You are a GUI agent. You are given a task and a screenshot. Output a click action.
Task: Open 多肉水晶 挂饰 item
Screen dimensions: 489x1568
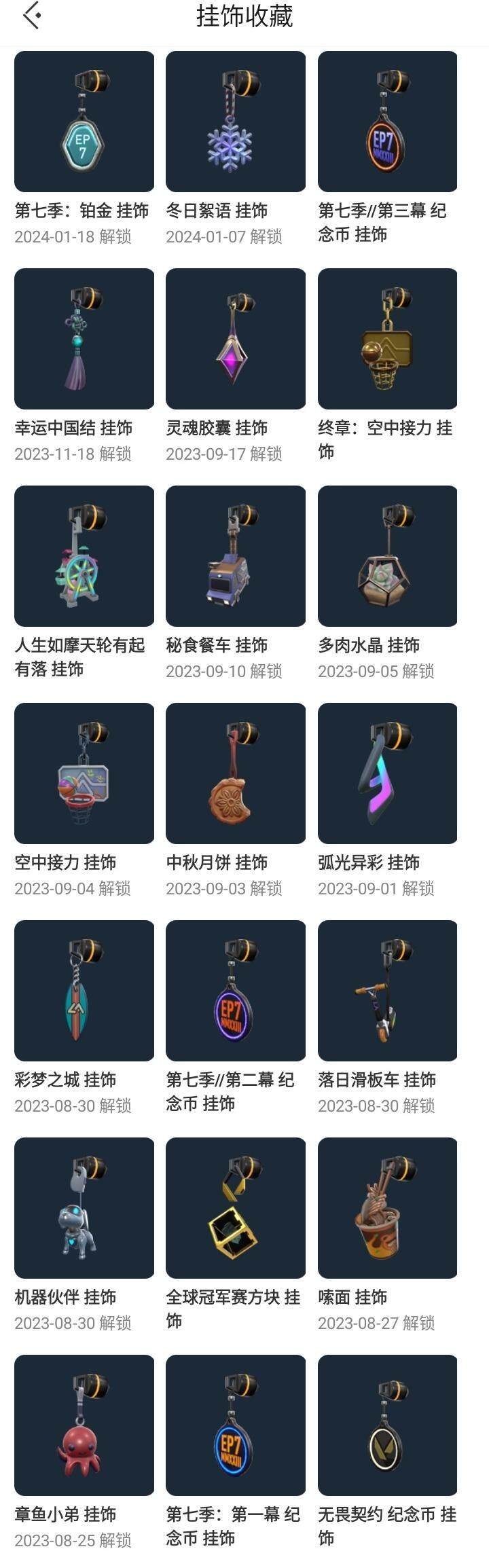[387, 557]
